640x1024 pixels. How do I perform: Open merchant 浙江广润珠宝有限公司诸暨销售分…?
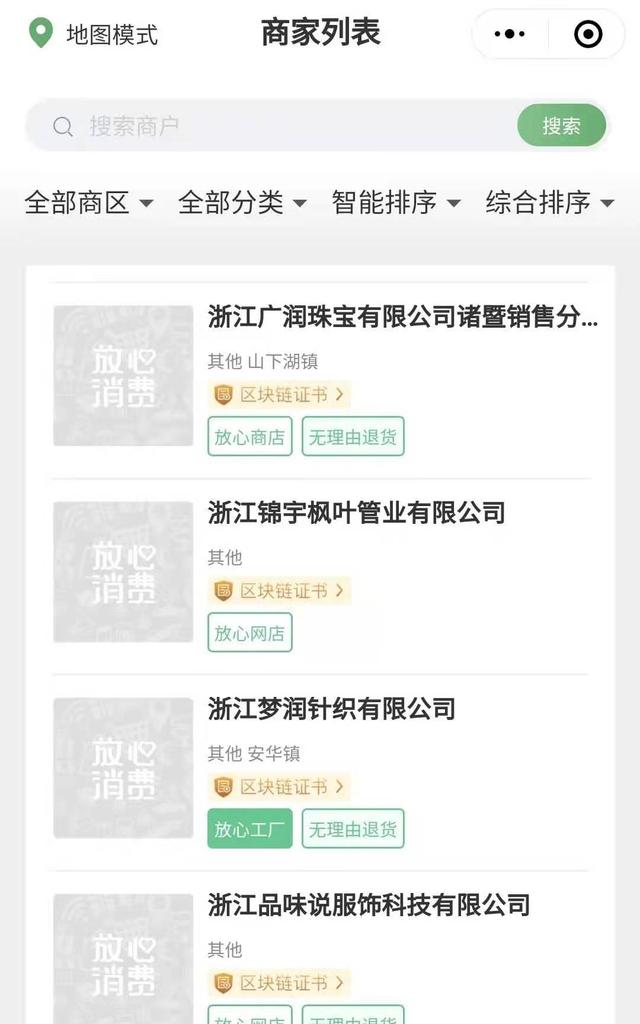402,317
